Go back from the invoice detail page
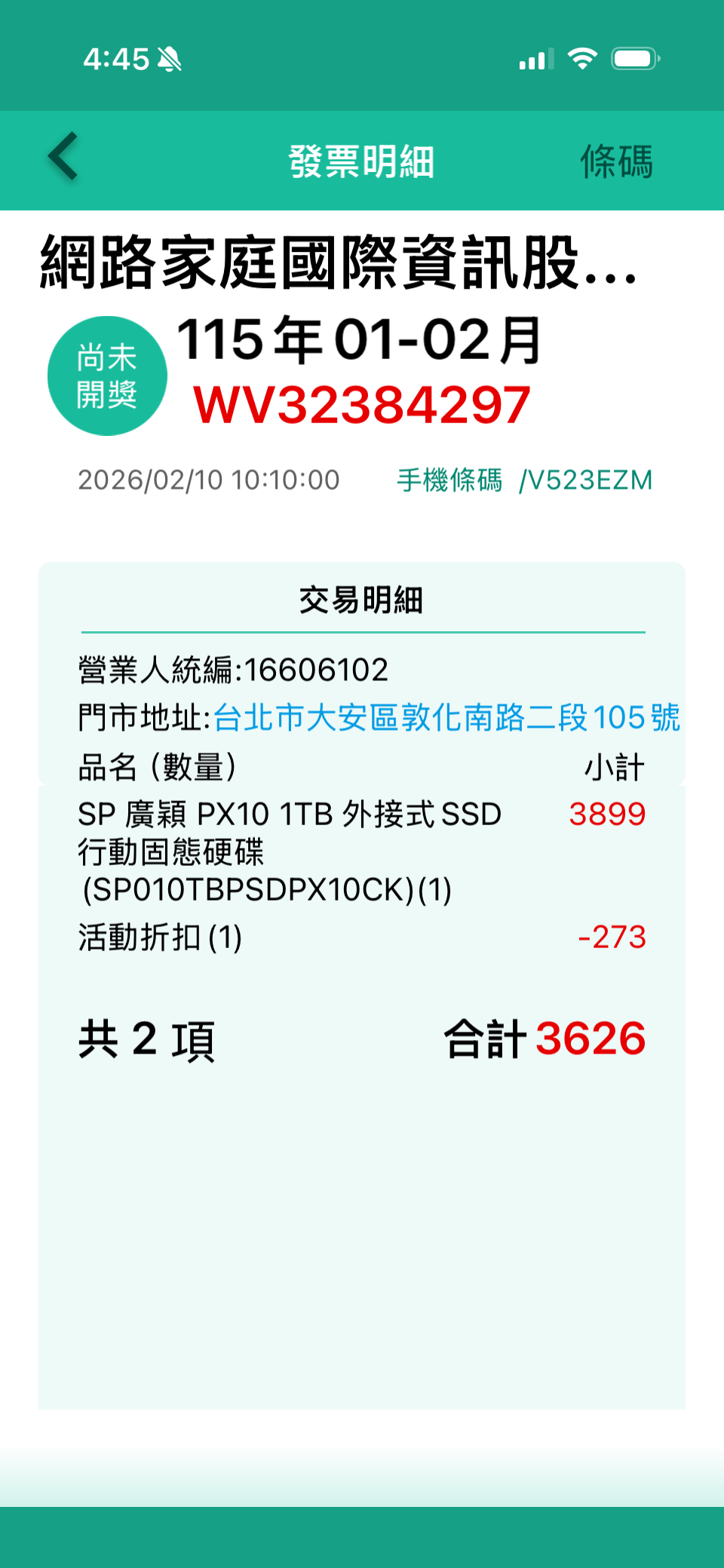Screen dimensions: 724x1568 (x=63, y=157)
